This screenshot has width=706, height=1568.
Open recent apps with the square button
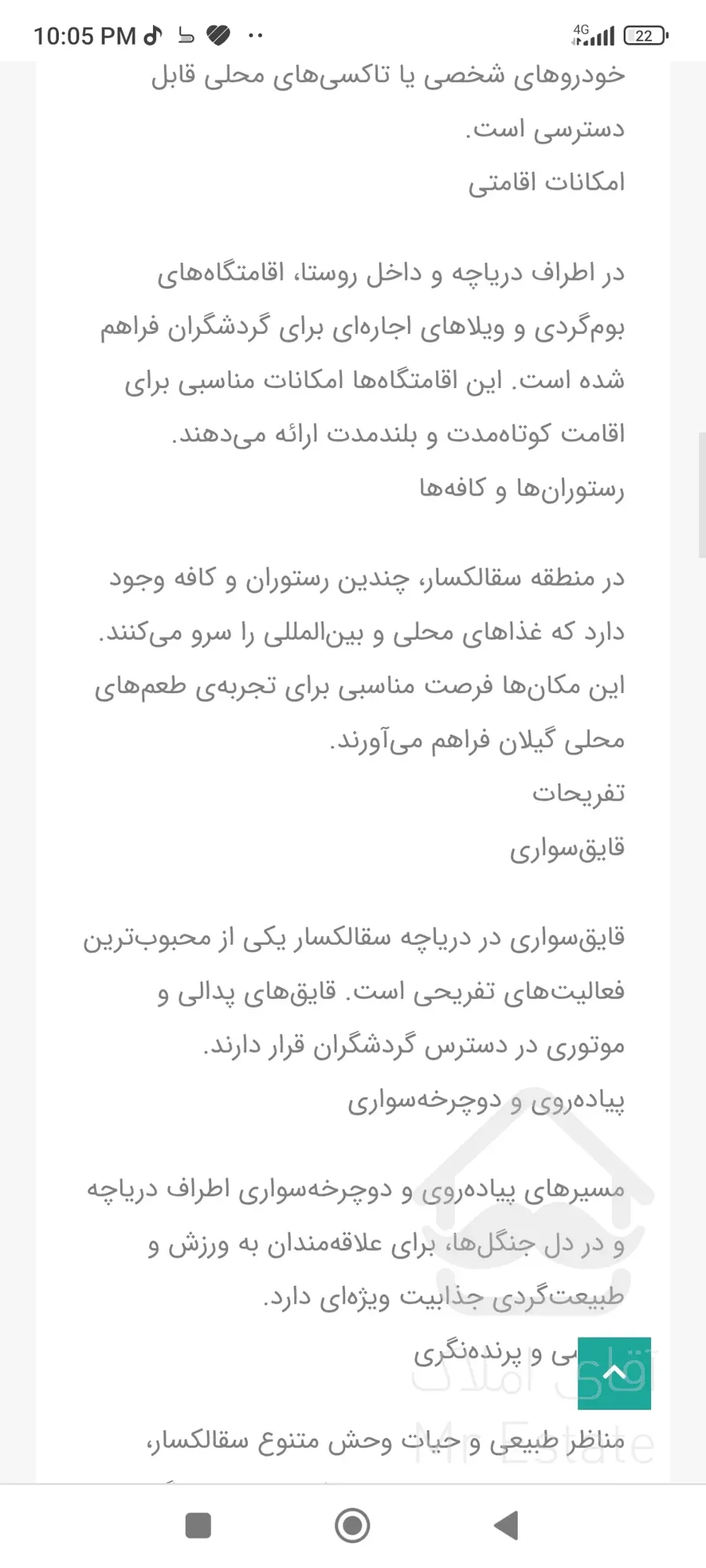(198, 1526)
